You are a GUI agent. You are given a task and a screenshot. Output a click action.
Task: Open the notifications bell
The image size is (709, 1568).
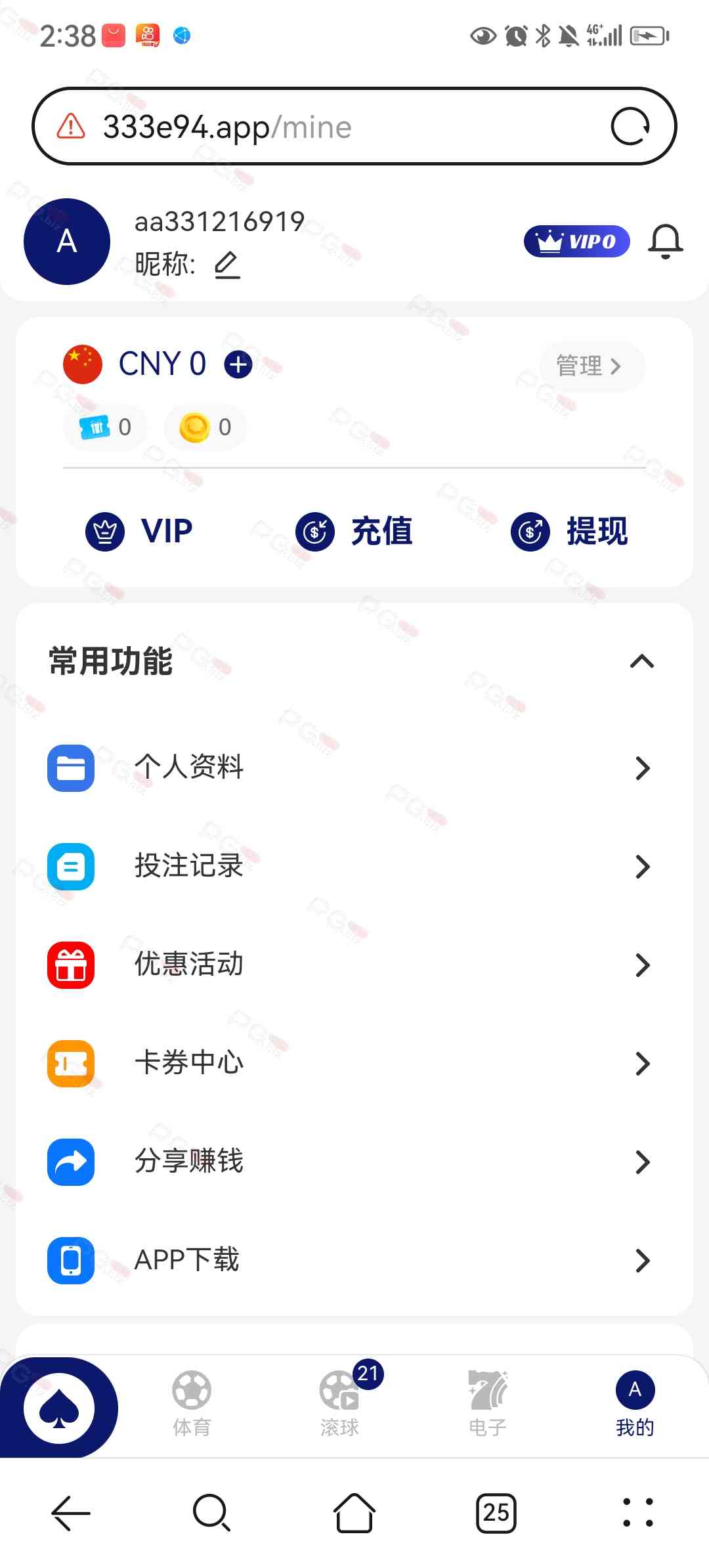(665, 241)
